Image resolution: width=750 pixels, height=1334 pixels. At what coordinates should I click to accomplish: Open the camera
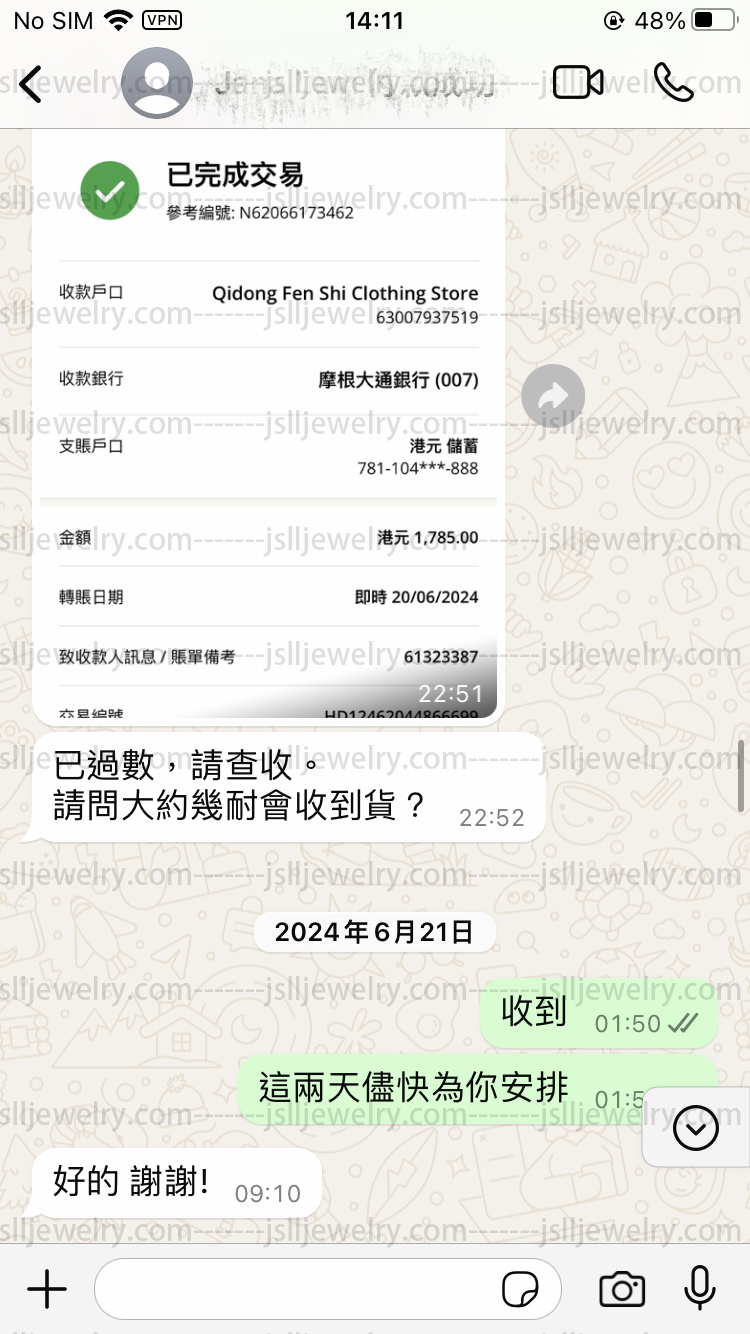click(x=622, y=1289)
